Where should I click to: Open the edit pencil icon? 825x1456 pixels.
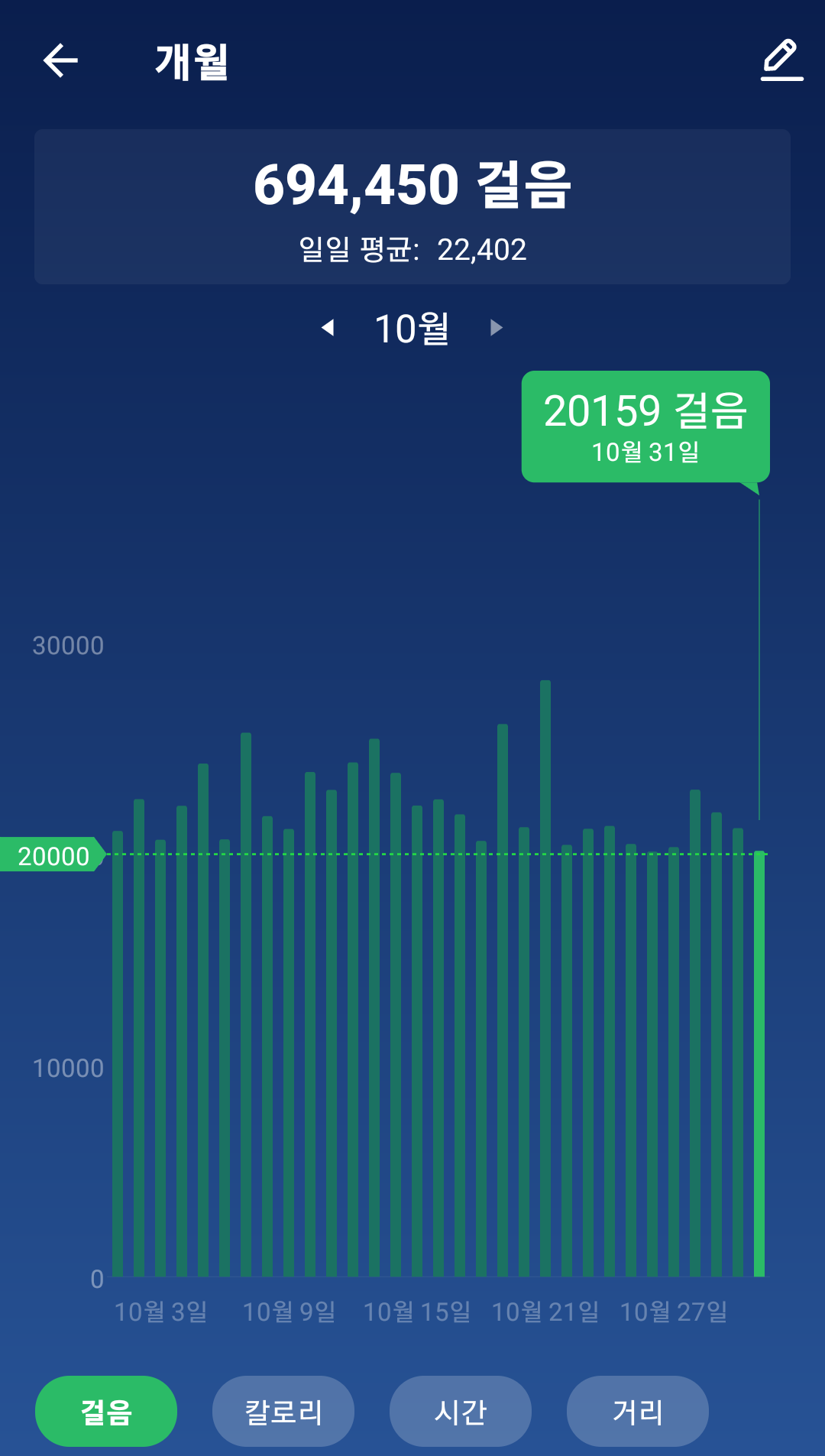pos(781,60)
